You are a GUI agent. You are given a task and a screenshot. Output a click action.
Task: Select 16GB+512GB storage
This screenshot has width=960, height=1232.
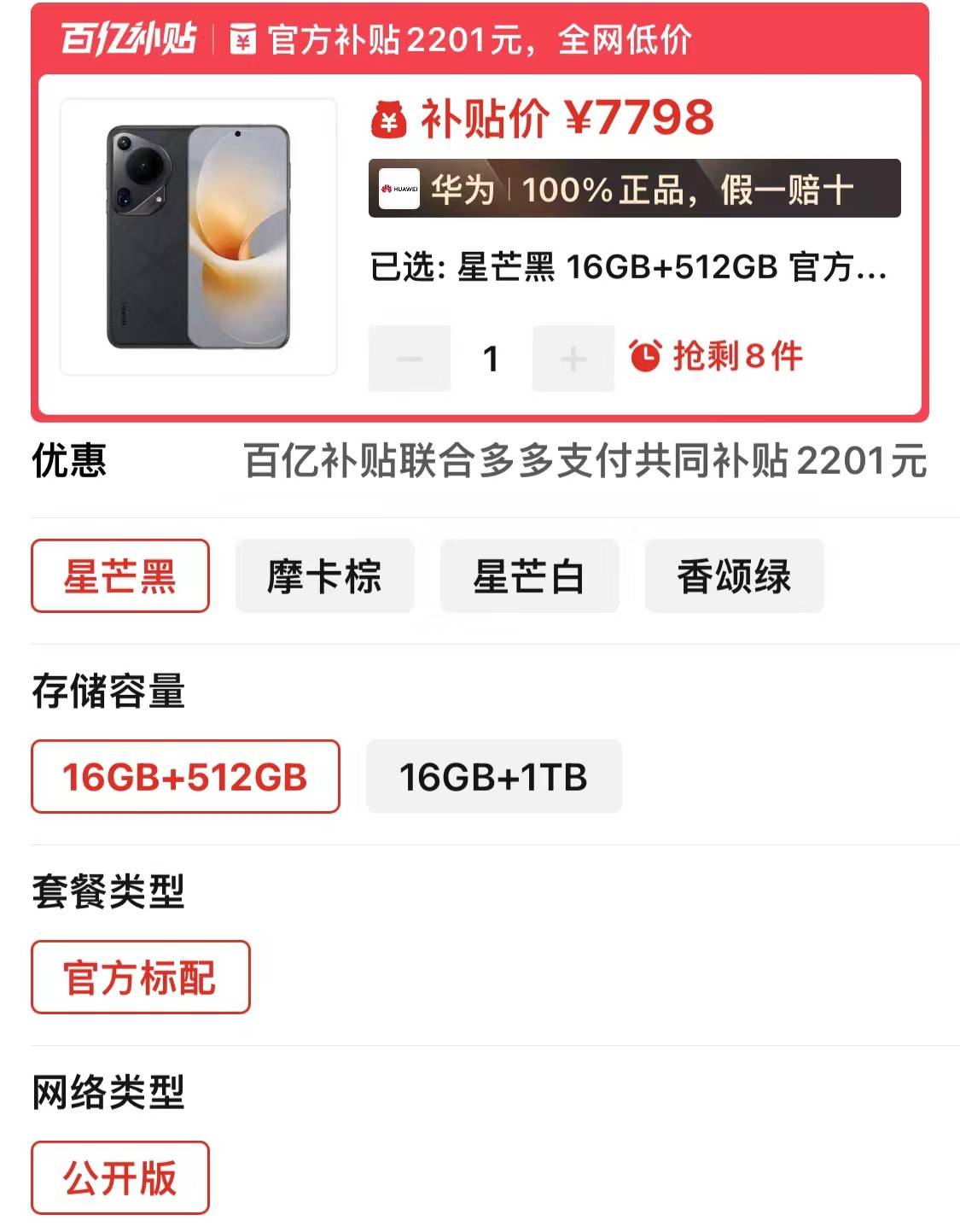coord(185,776)
